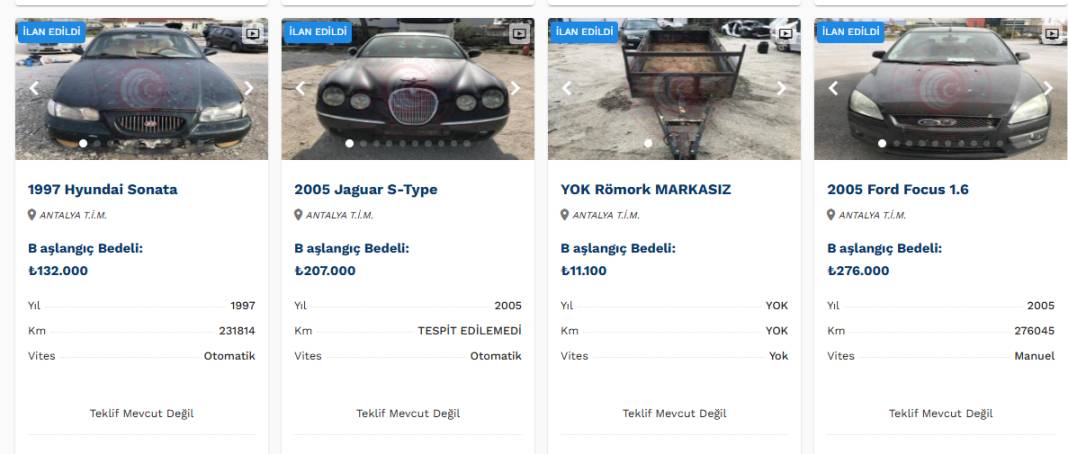Play video of the Ford Focus

[x=1051, y=34]
